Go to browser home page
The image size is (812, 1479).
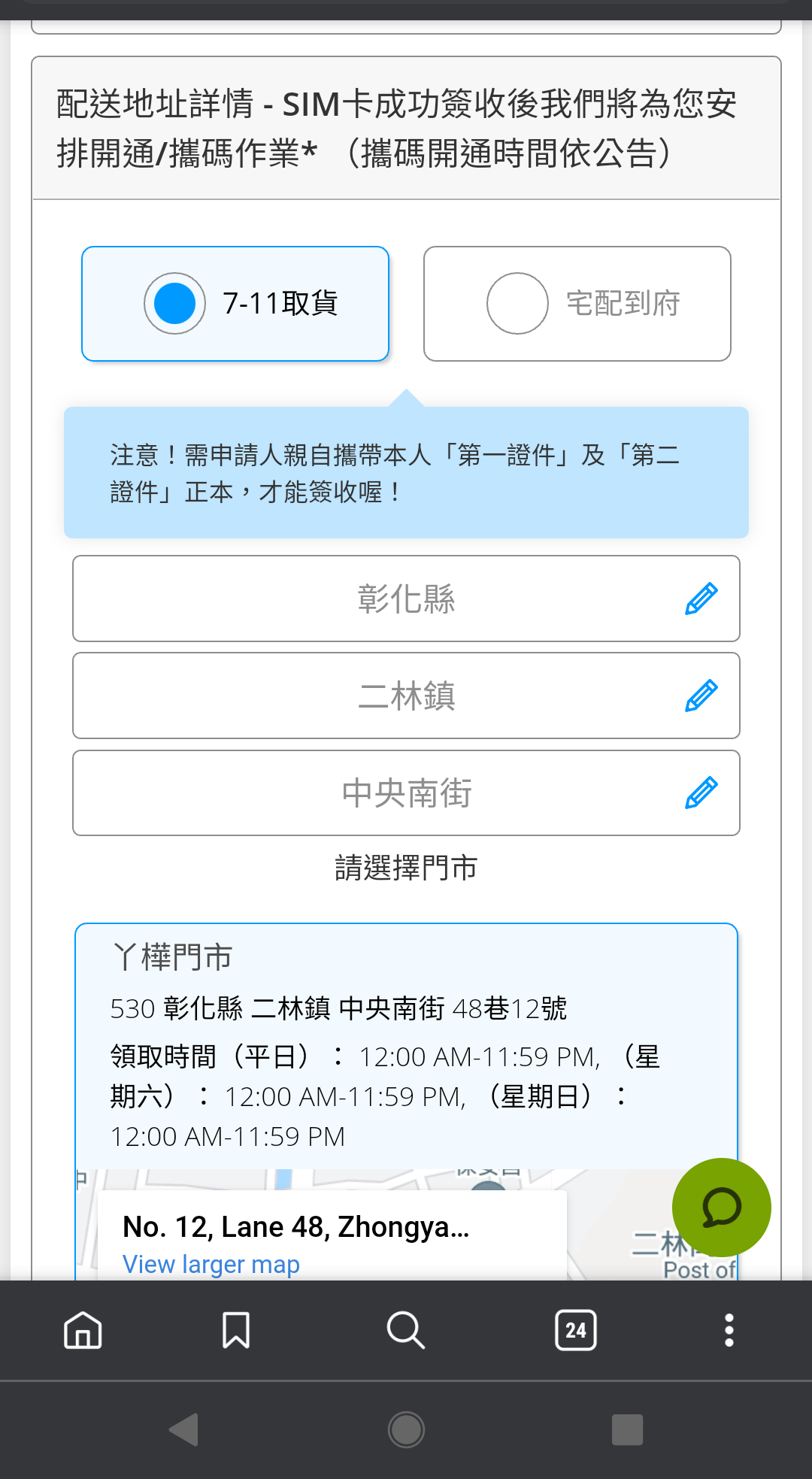pyautogui.click(x=83, y=1330)
